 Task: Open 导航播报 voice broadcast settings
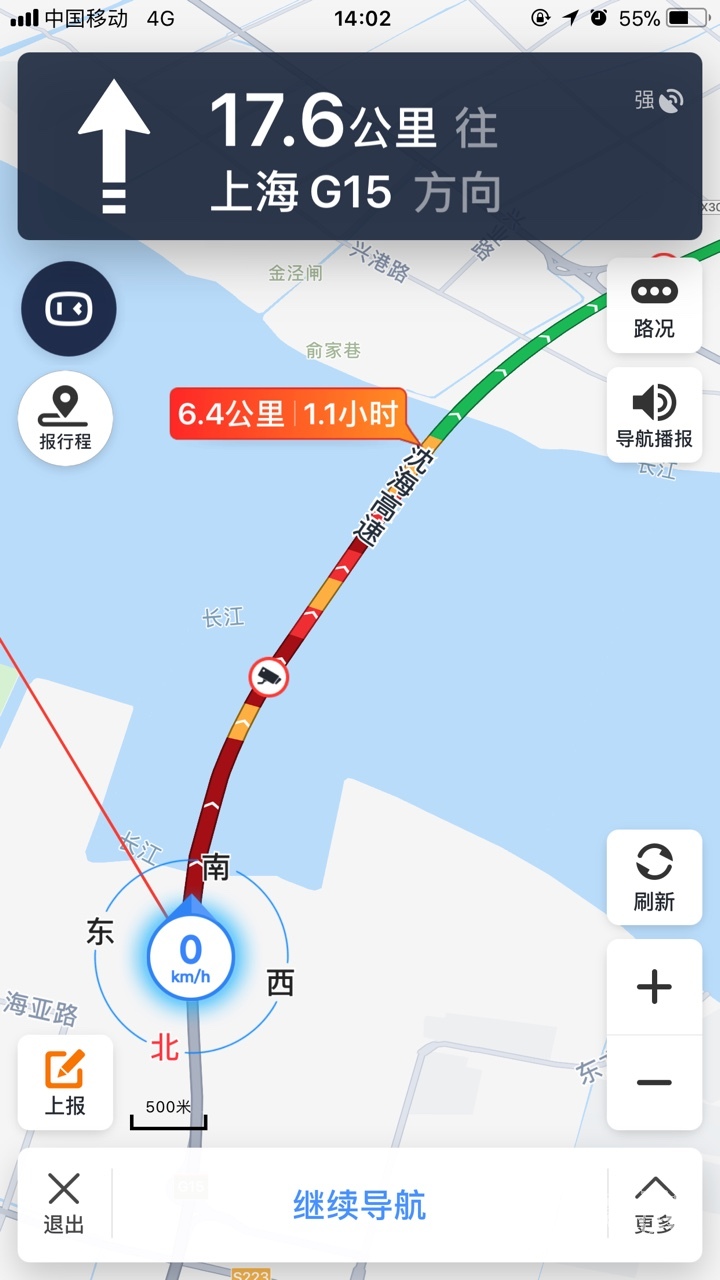click(654, 415)
